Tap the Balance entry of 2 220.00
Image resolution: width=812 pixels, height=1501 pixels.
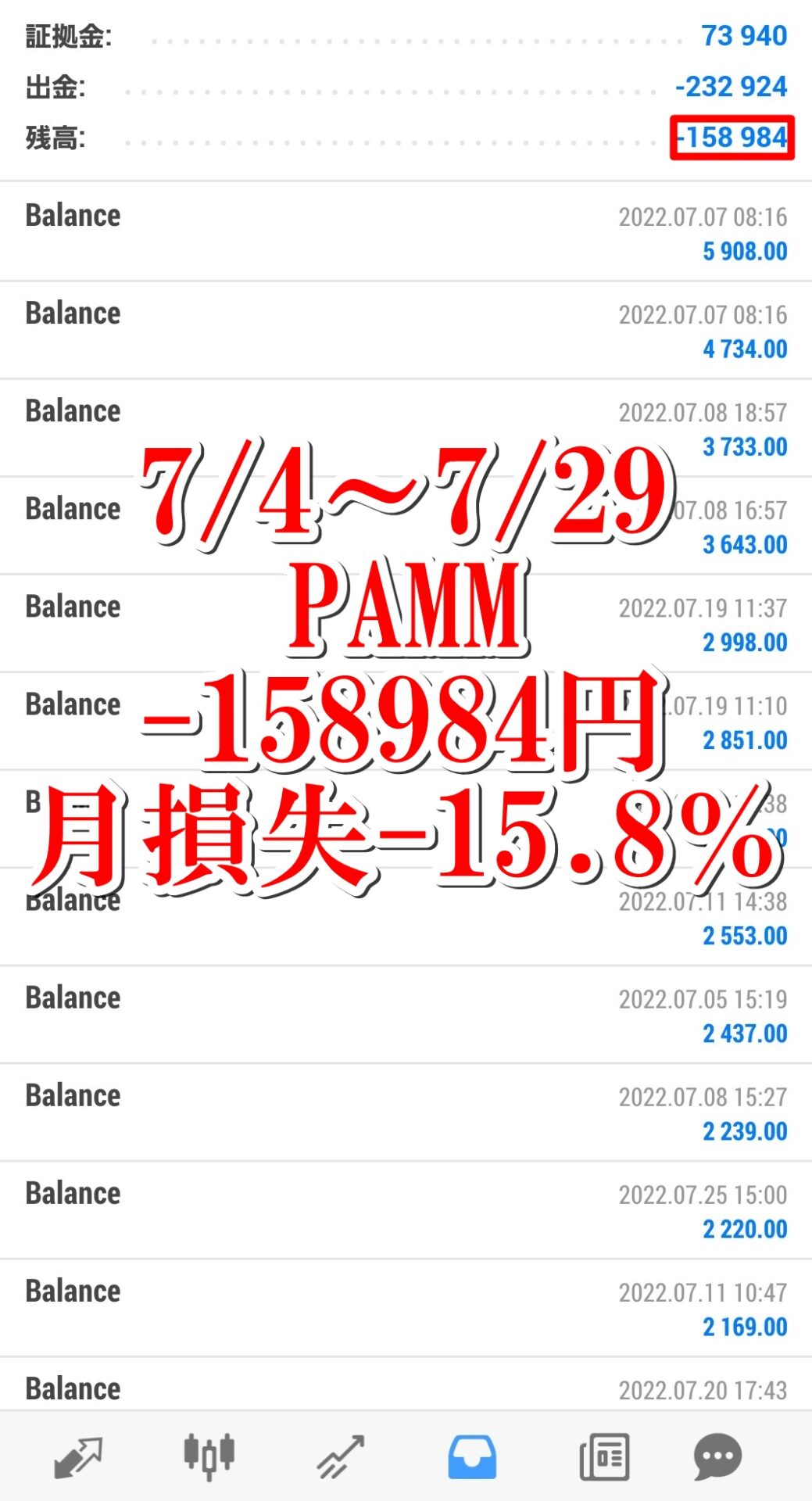pyautogui.click(x=406, y=1210)
